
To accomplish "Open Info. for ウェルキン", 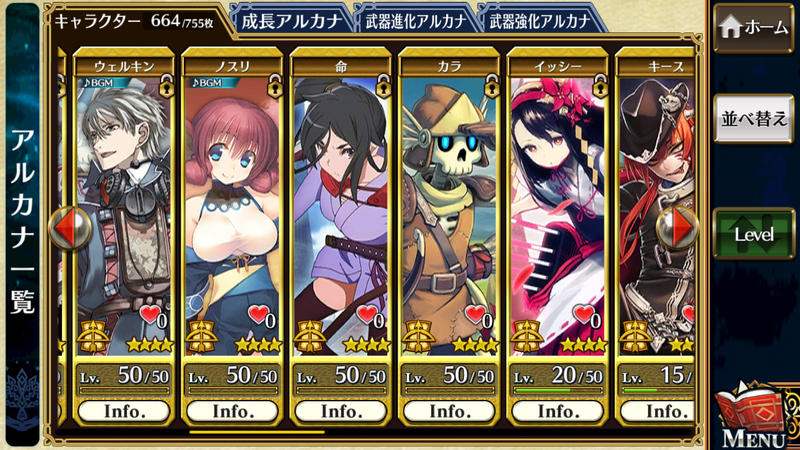I will [x=124, y=411].
